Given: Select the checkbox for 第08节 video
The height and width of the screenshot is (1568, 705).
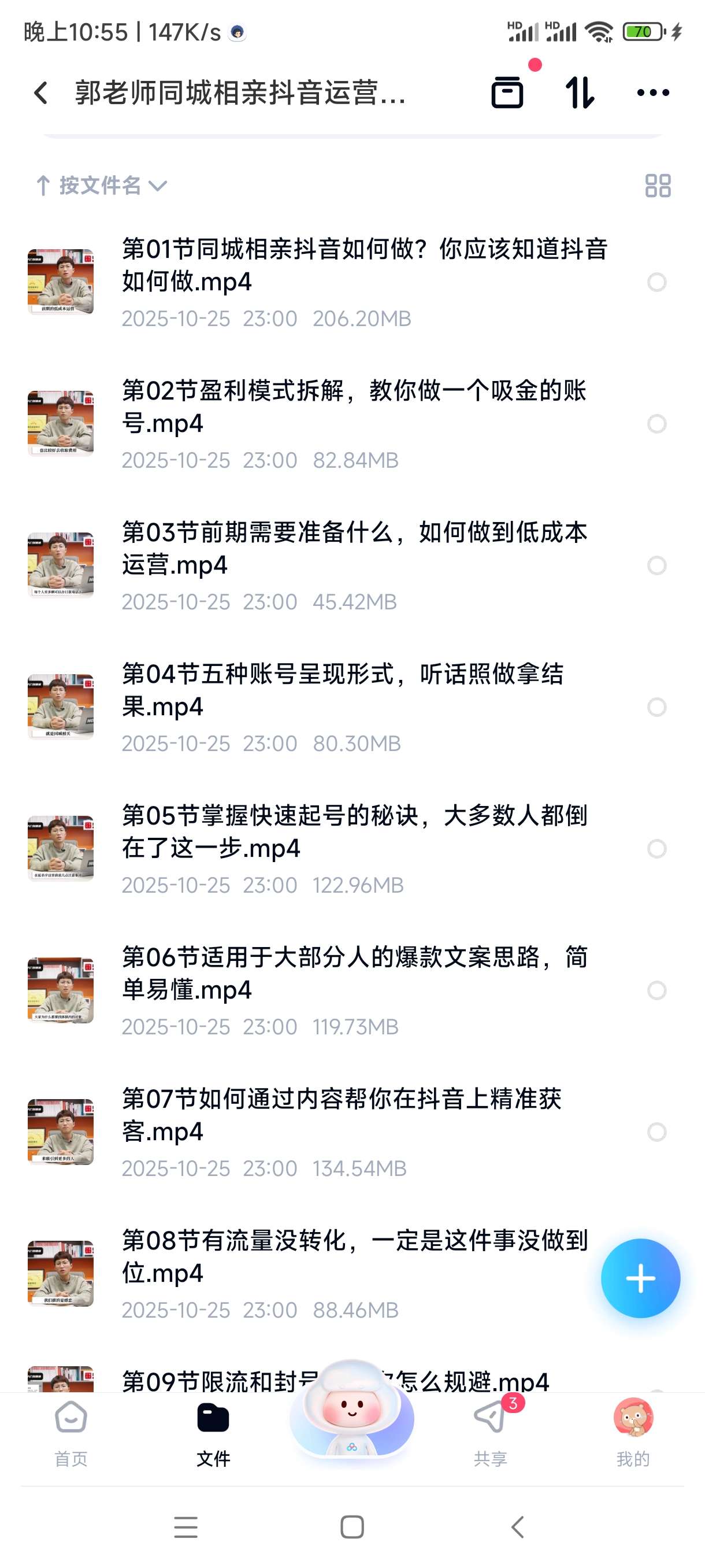Looking at the screenshot, I should 656,1274.
